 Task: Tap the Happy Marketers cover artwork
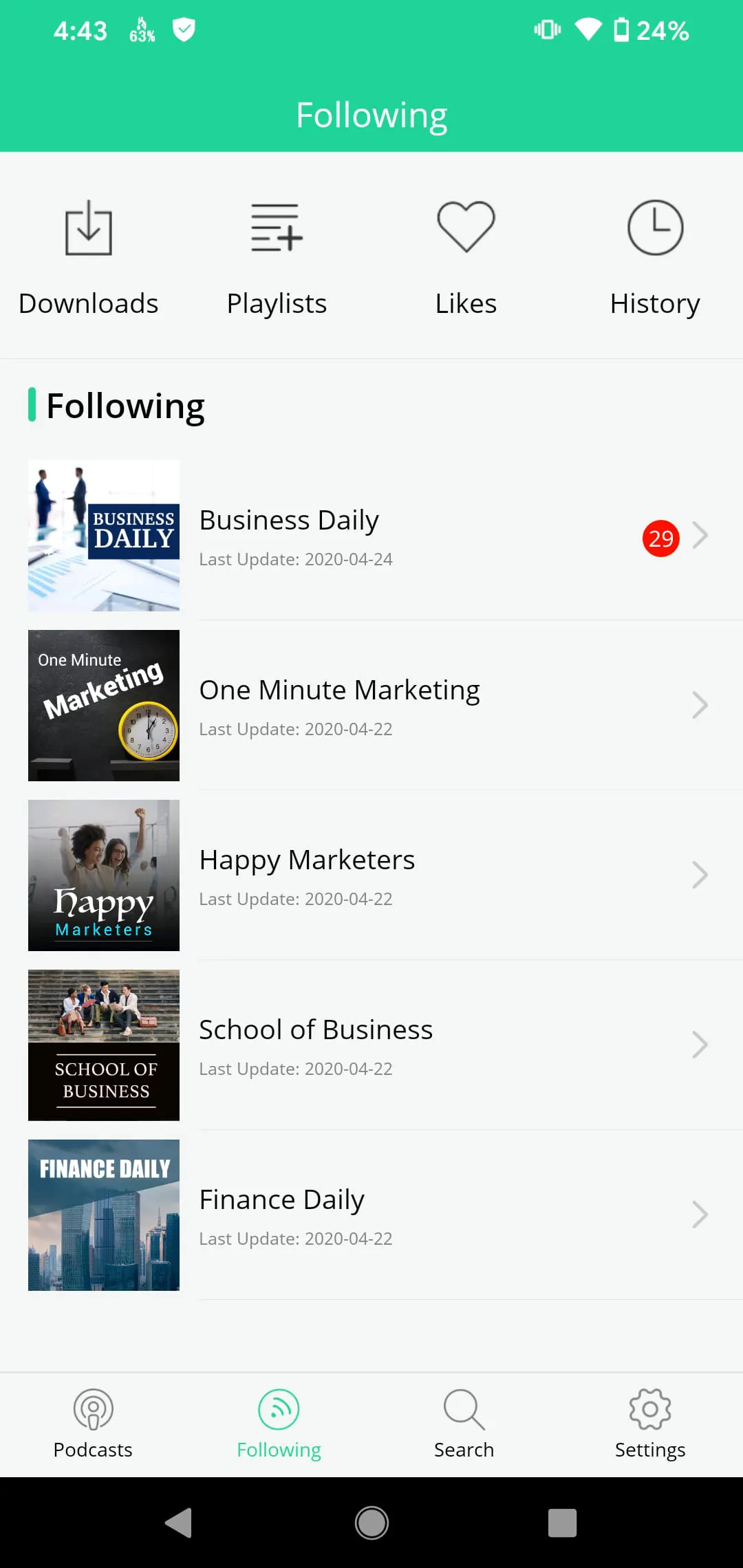click(x=103, y=875)
